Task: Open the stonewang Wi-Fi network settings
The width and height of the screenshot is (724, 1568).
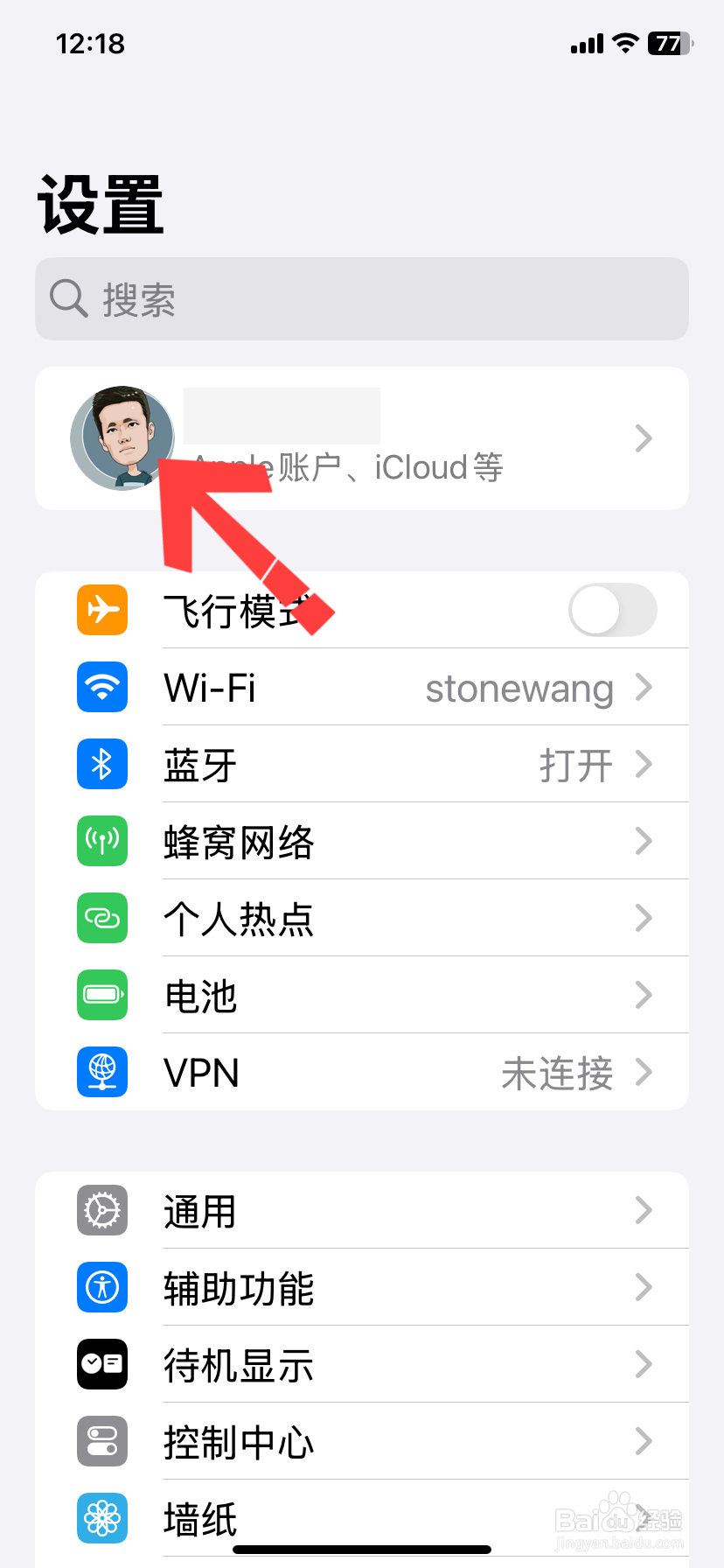Action: click(x=518, y=687)
